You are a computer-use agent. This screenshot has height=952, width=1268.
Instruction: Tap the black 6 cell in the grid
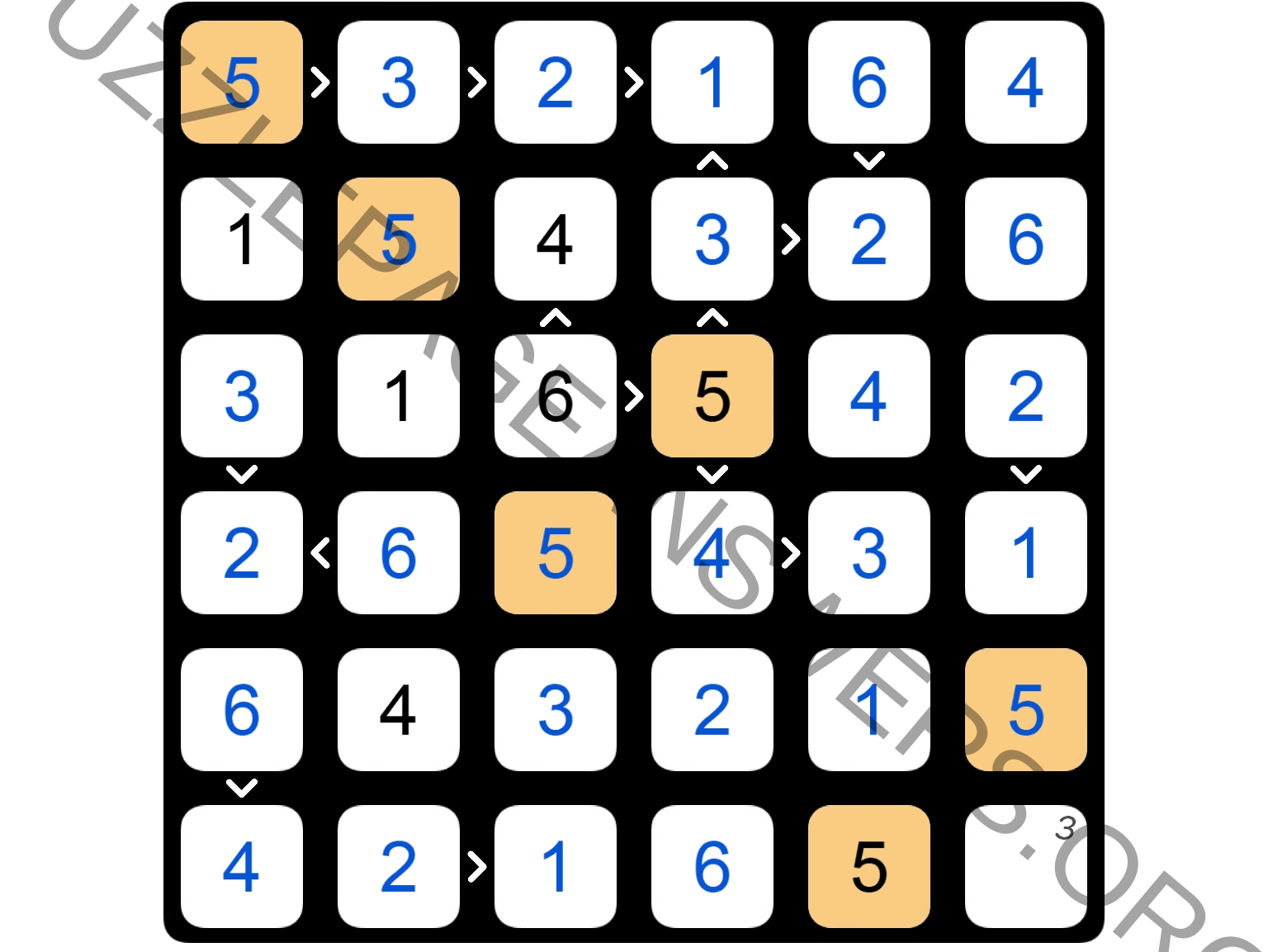(x=555, y=396)
